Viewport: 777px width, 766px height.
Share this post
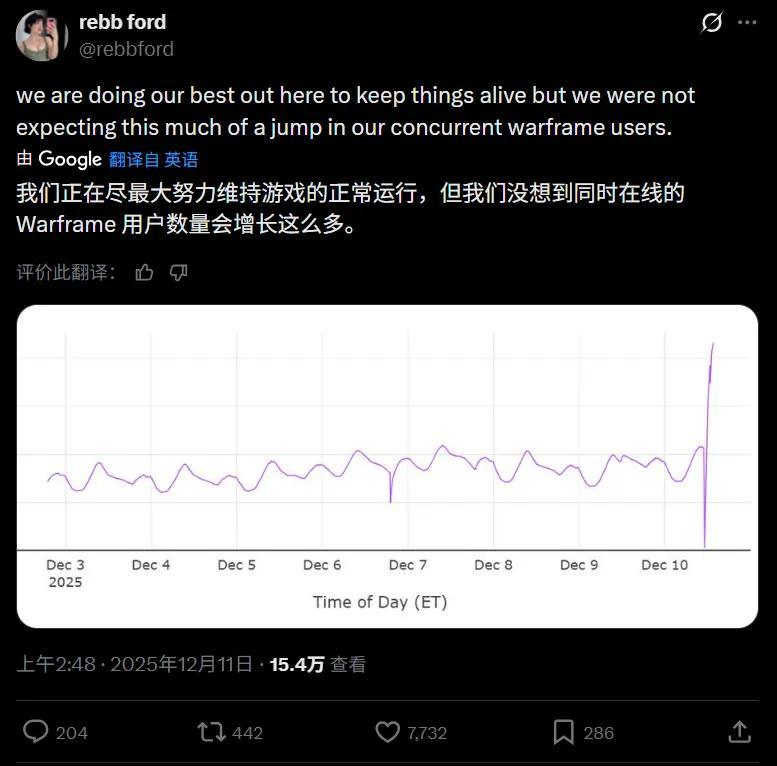(739, 732)
